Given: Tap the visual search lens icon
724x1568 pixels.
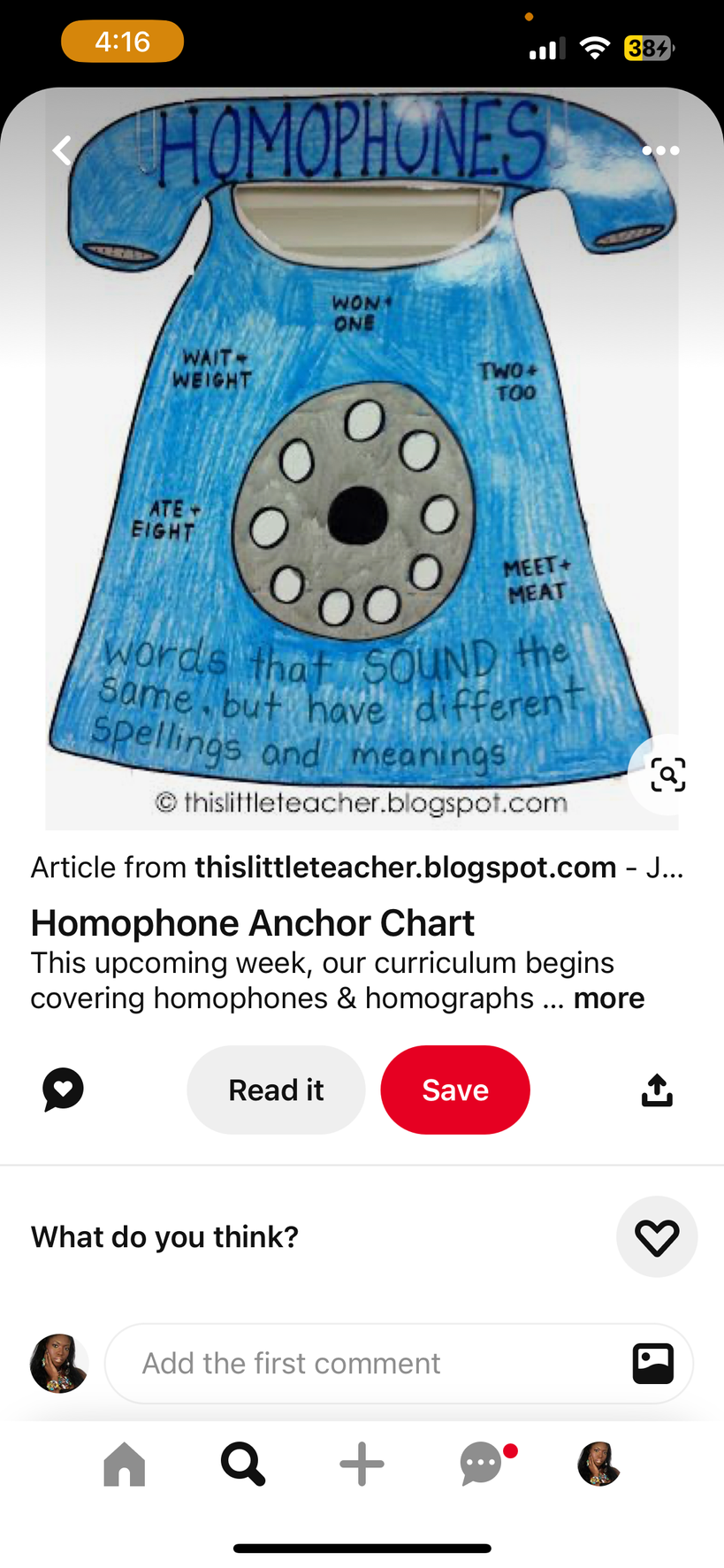Looking at the screenshot, I should (667, 775).
